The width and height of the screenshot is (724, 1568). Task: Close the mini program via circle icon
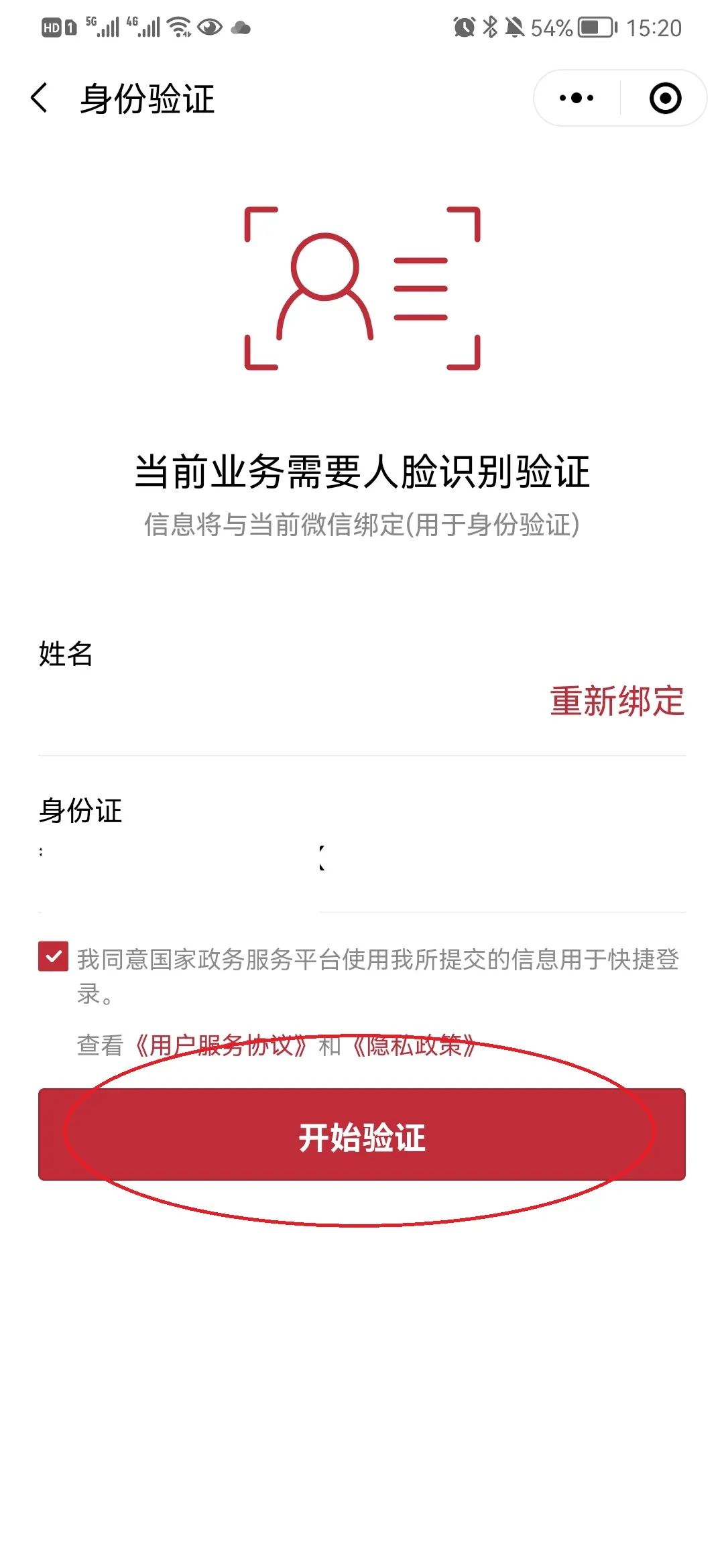pyautogui.click(x=665, y=99)
